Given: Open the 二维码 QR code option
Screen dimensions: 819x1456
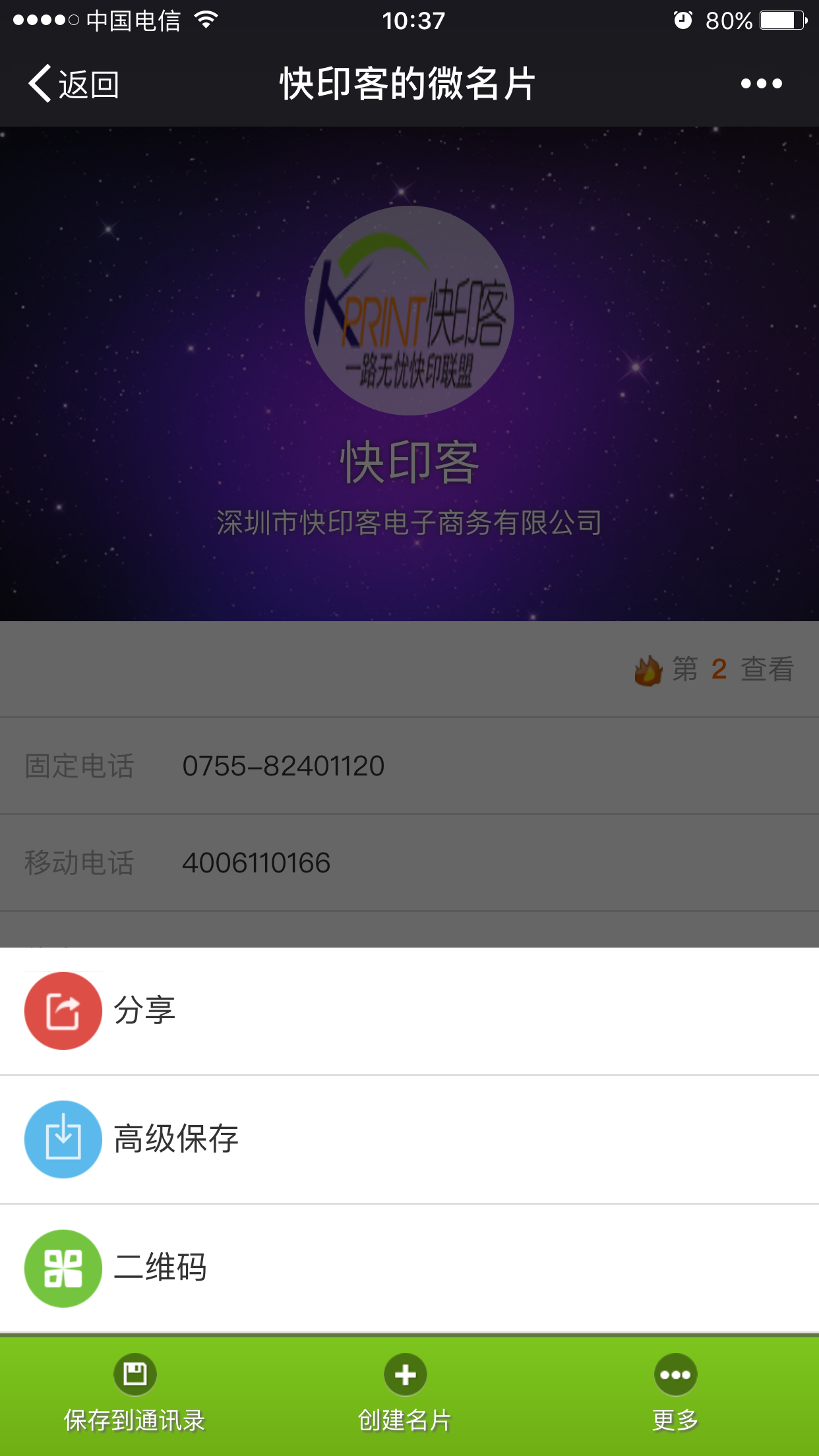Looking at the screenshot, I should tap(115, 1267).
